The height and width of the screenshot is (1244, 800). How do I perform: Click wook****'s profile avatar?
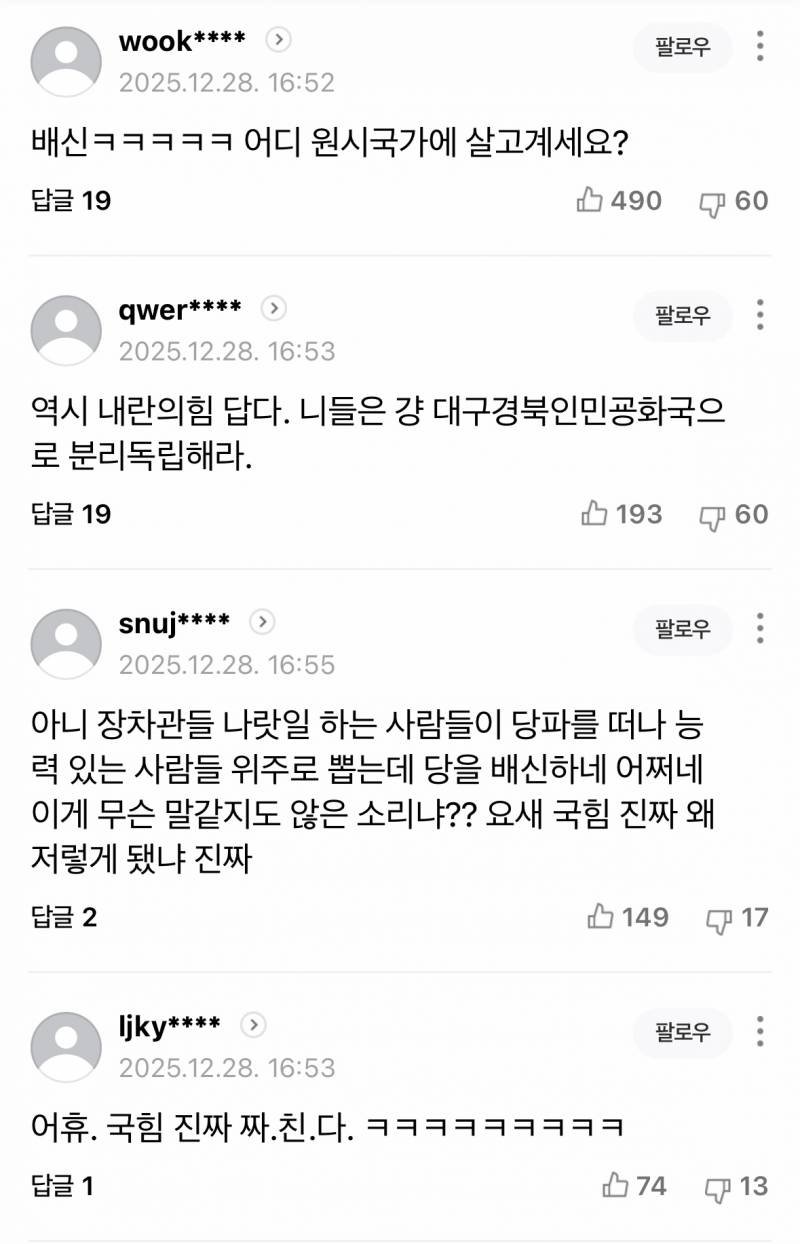tap(66, 60)
